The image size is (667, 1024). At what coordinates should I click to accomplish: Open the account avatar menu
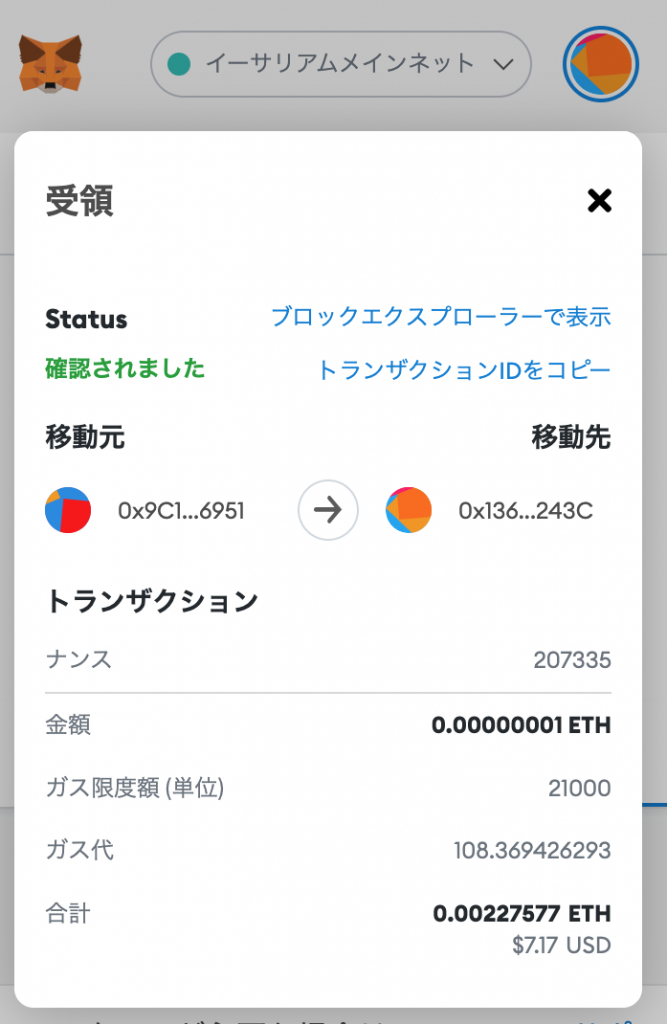pos(600,64)
